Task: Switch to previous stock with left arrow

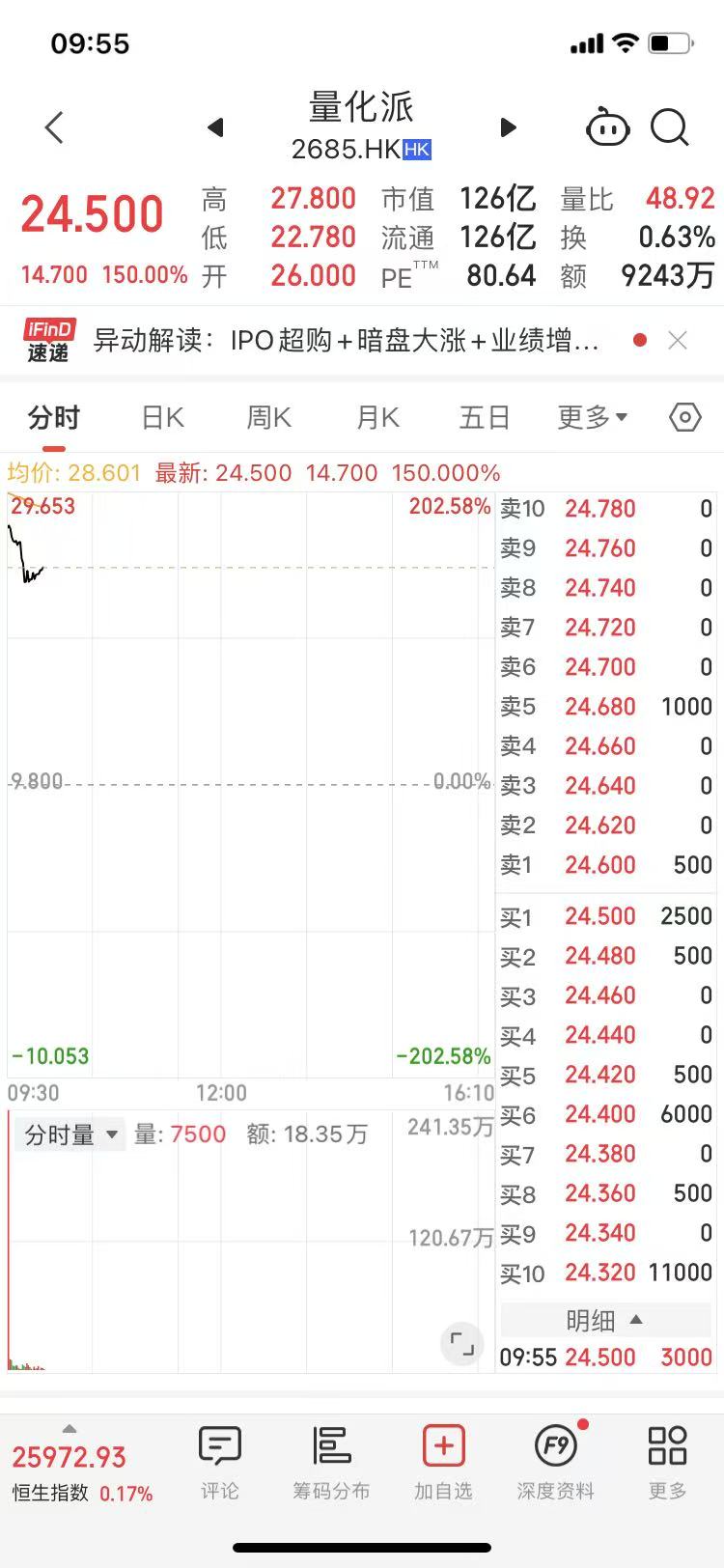Action: point(215,126)
